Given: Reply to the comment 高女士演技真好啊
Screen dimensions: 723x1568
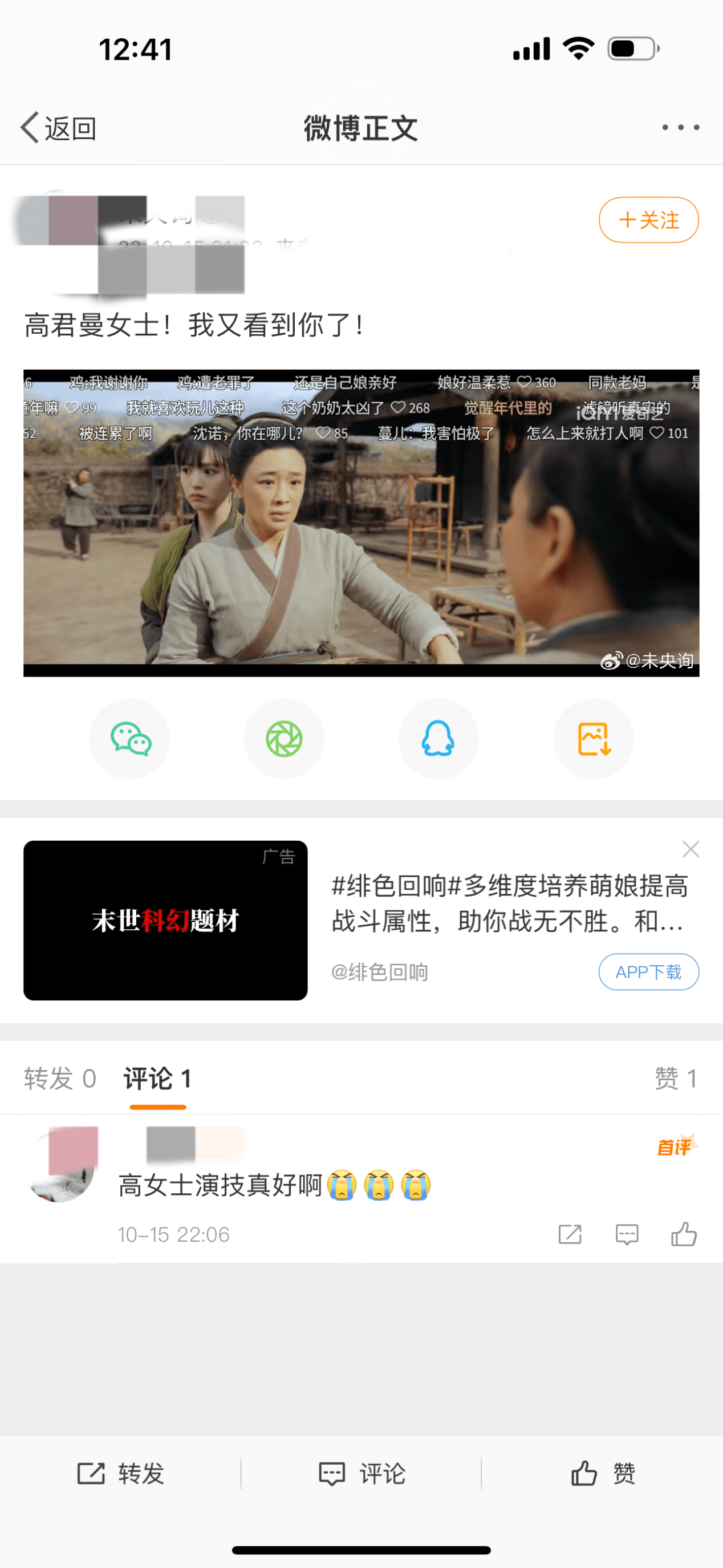Looking at the screenshot, I should pyautogui.click(x=627, y=1234).
